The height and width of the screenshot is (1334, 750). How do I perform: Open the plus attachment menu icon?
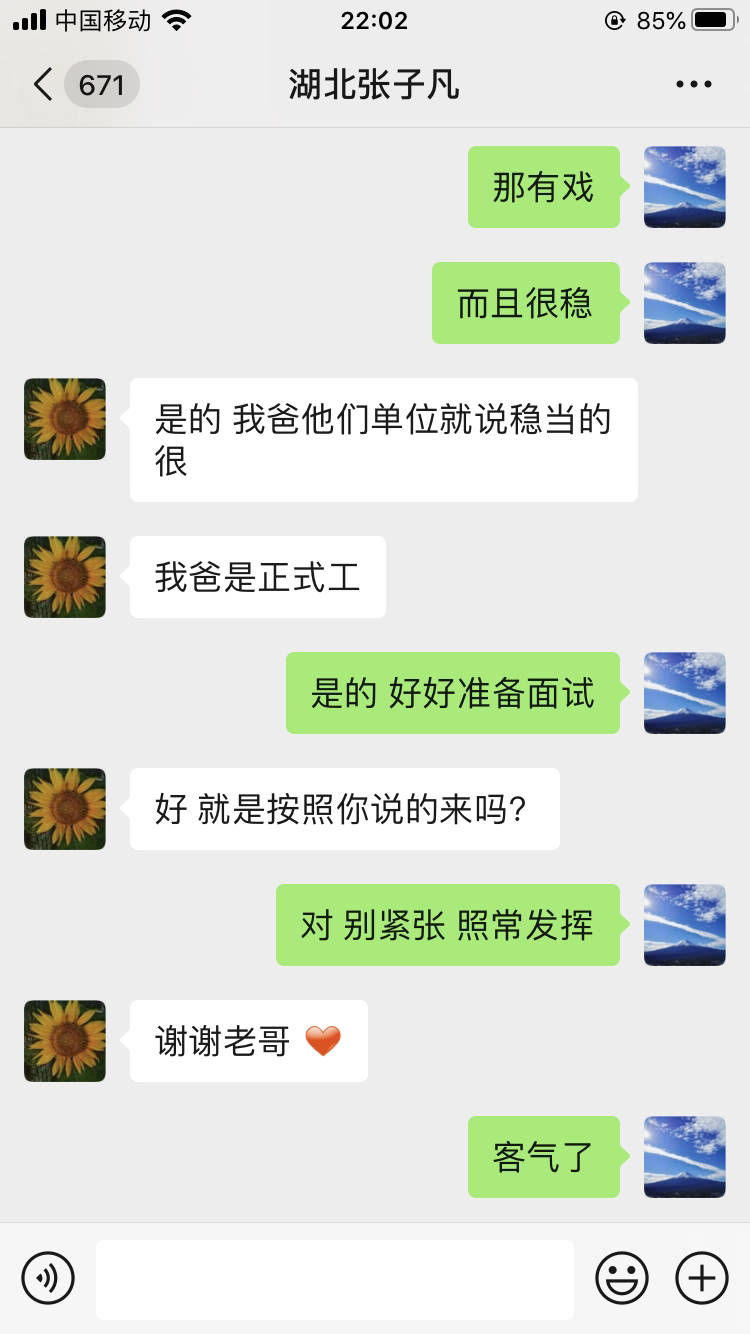click(701, 1278)
